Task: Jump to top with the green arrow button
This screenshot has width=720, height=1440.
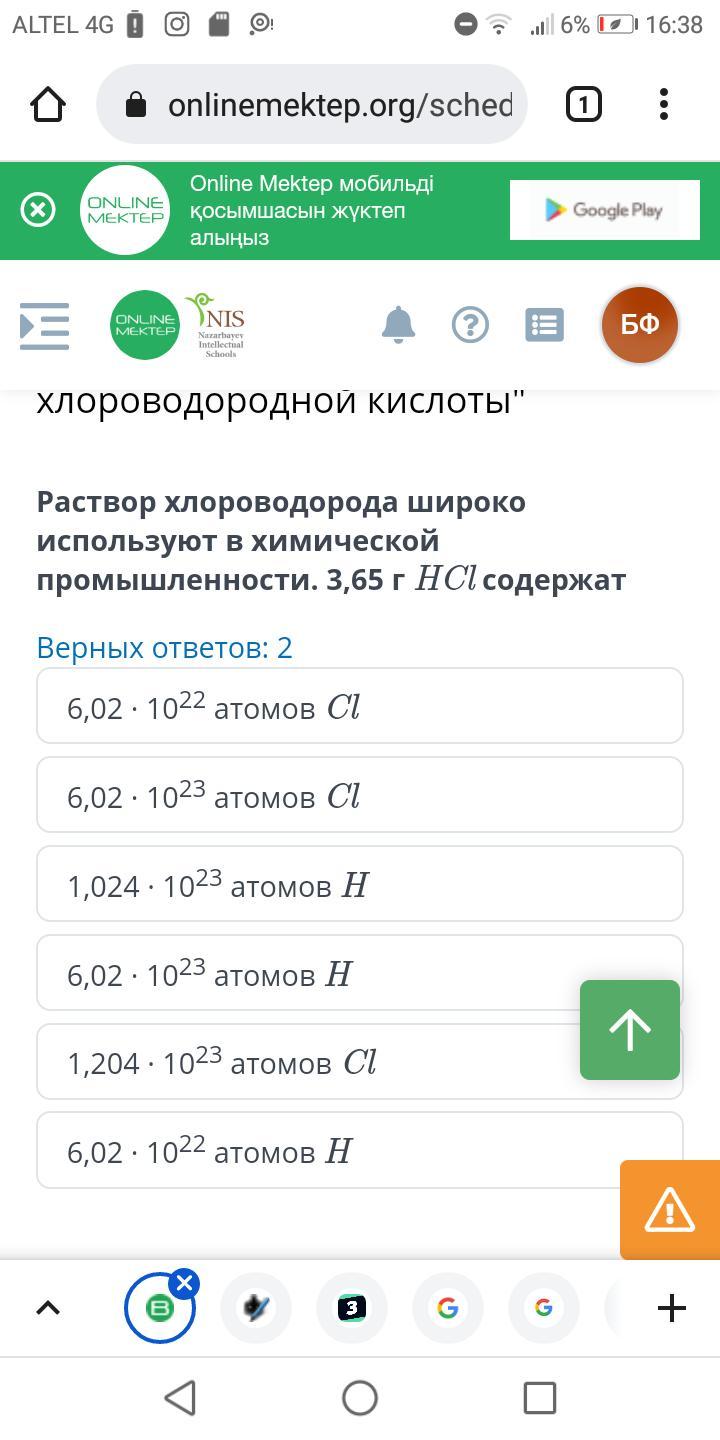Action: click(630, 1030)
